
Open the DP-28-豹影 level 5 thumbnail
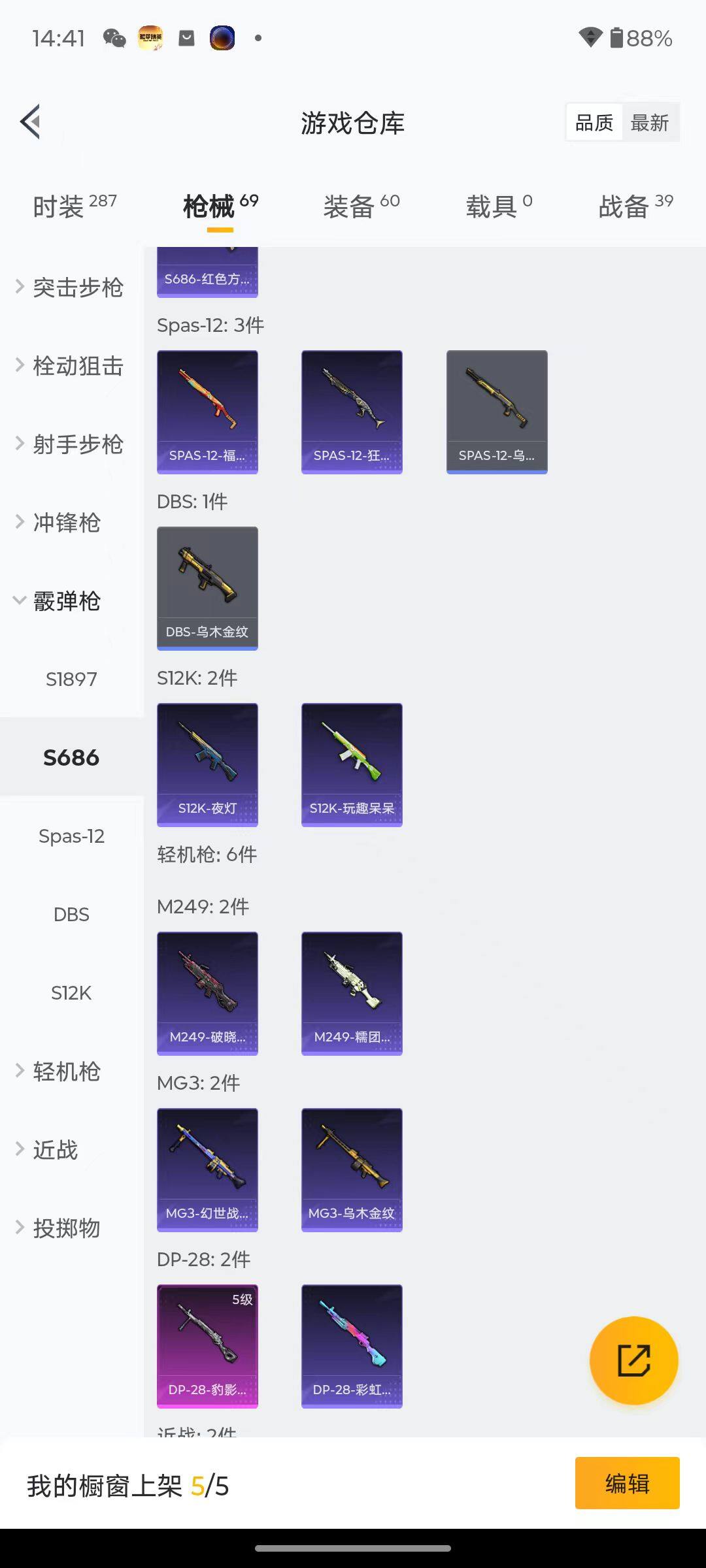[x=207, y=1345]
